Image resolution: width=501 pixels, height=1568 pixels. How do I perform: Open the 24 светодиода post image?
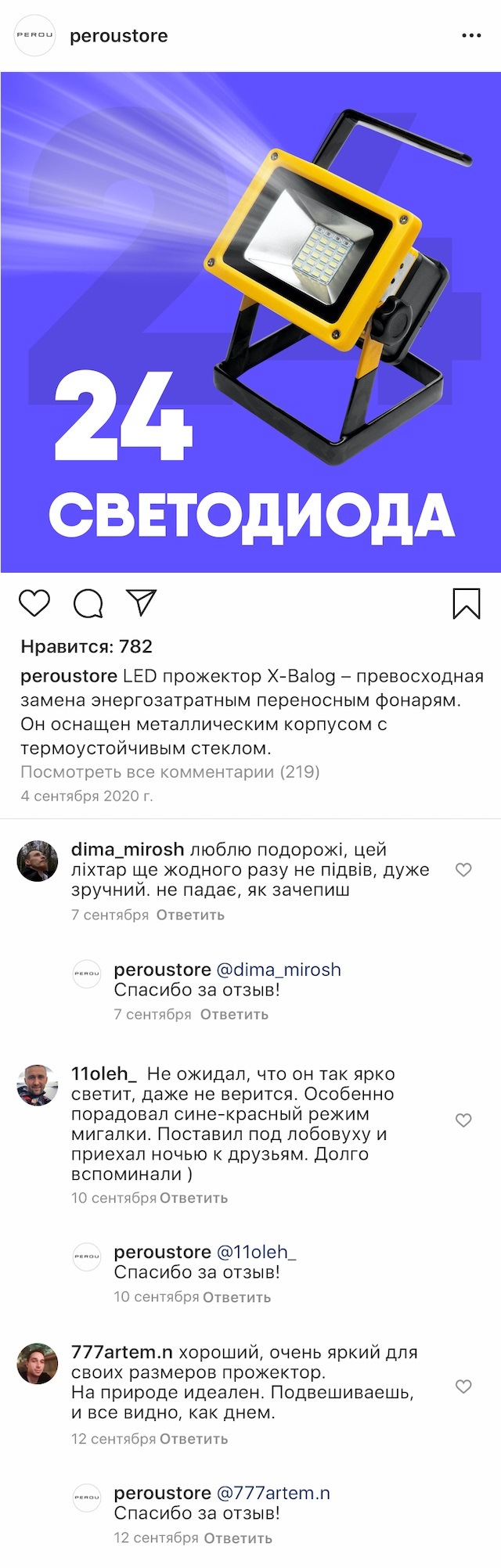[x=250, y=322]
